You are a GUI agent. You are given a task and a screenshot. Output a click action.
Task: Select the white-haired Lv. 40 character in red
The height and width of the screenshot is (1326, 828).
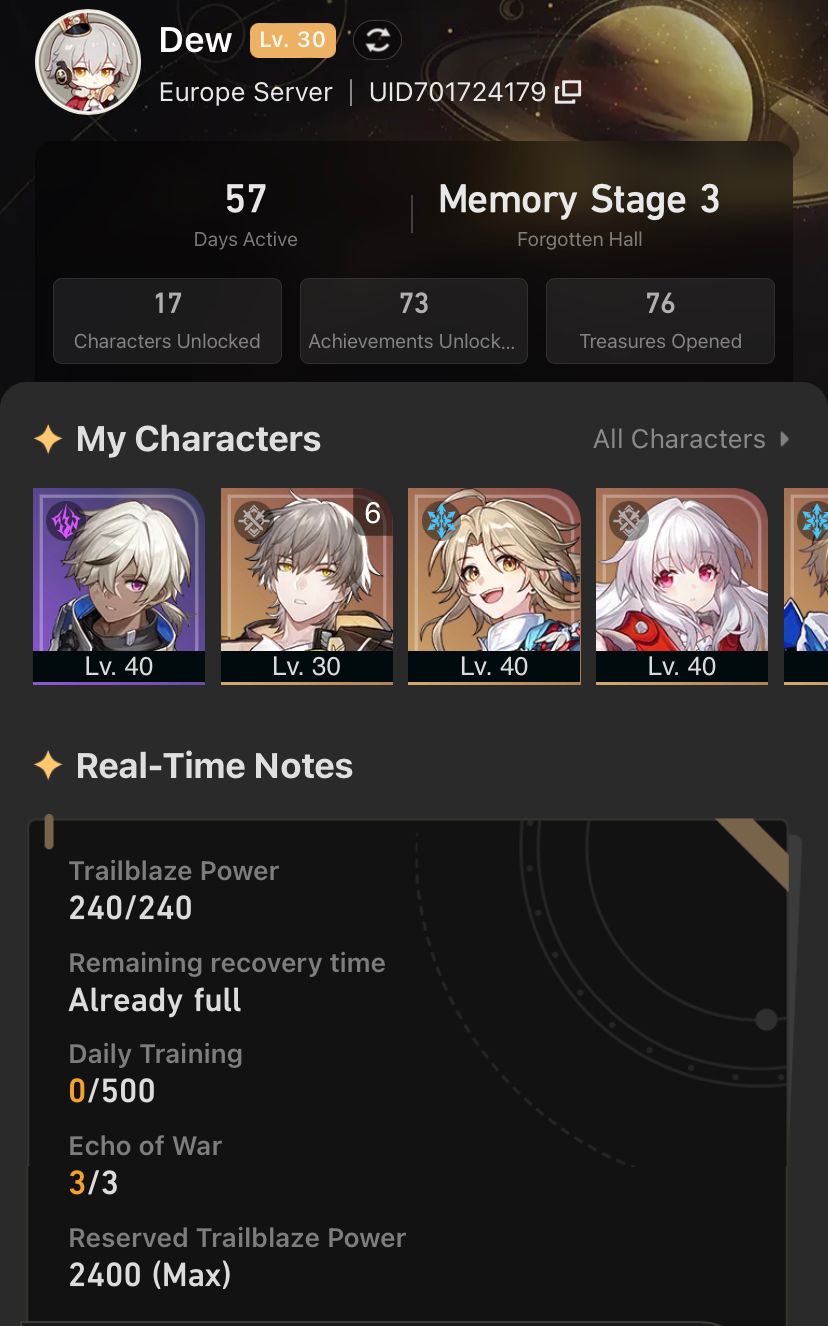click(x=682, y=585)
